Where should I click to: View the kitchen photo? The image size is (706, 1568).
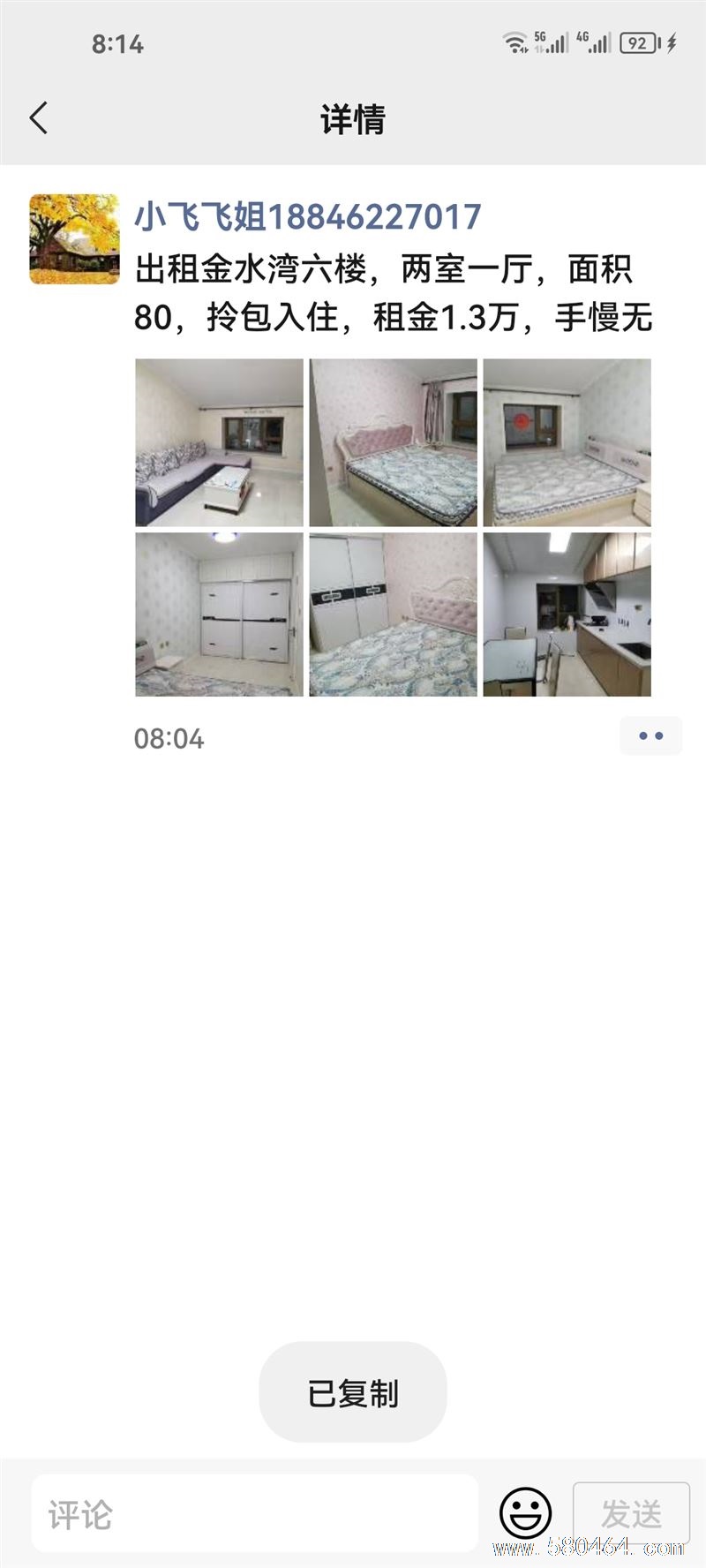pyautogui.click(x=567, y=614)
